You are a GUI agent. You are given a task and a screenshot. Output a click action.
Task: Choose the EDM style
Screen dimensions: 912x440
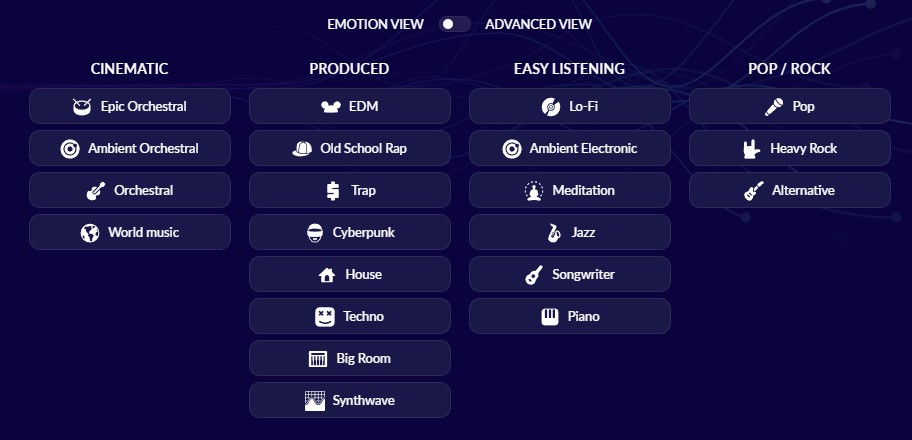350,106
